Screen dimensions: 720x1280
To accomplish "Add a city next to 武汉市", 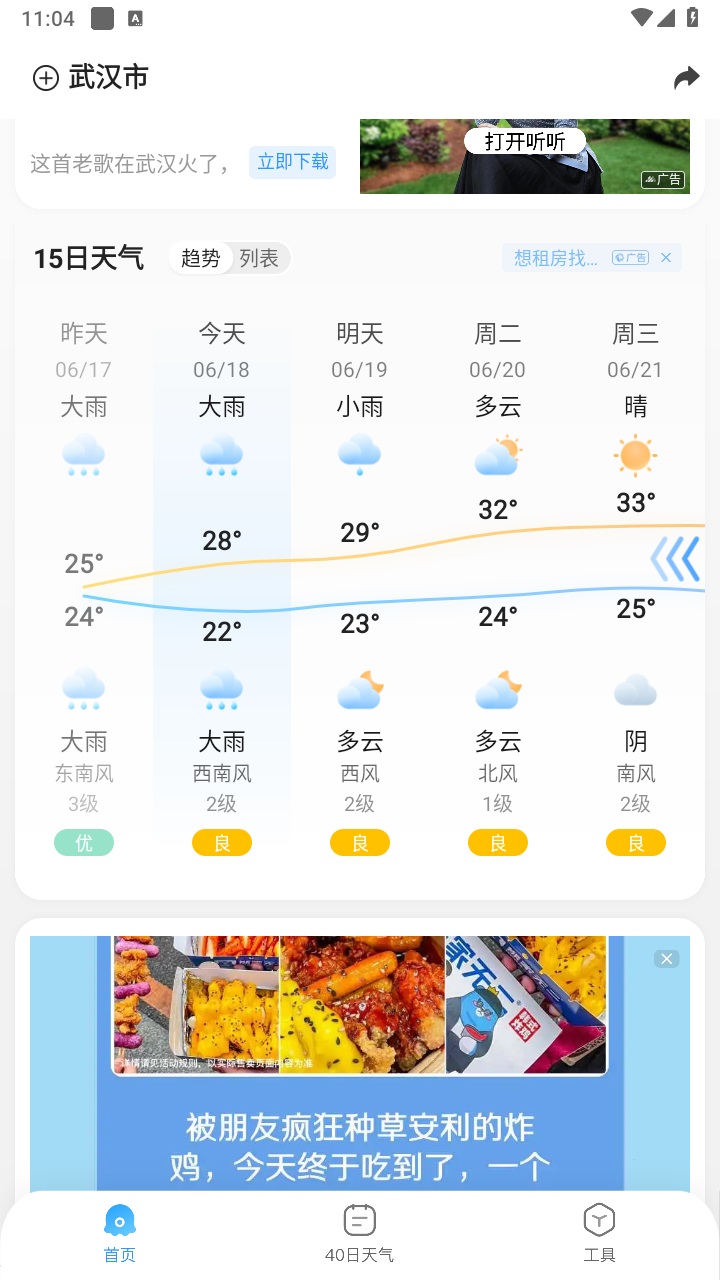I will (x=46, y=78).
